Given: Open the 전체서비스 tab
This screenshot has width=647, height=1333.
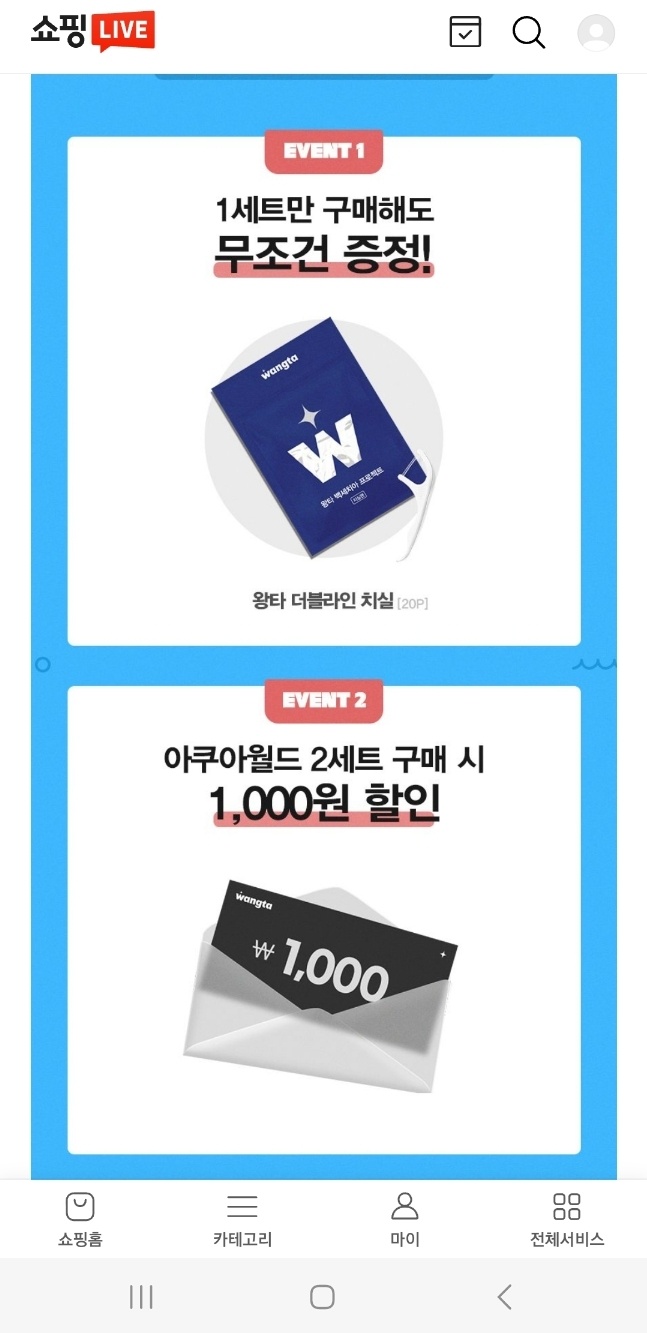Looking at the screenshot, I should [566, 1219].
